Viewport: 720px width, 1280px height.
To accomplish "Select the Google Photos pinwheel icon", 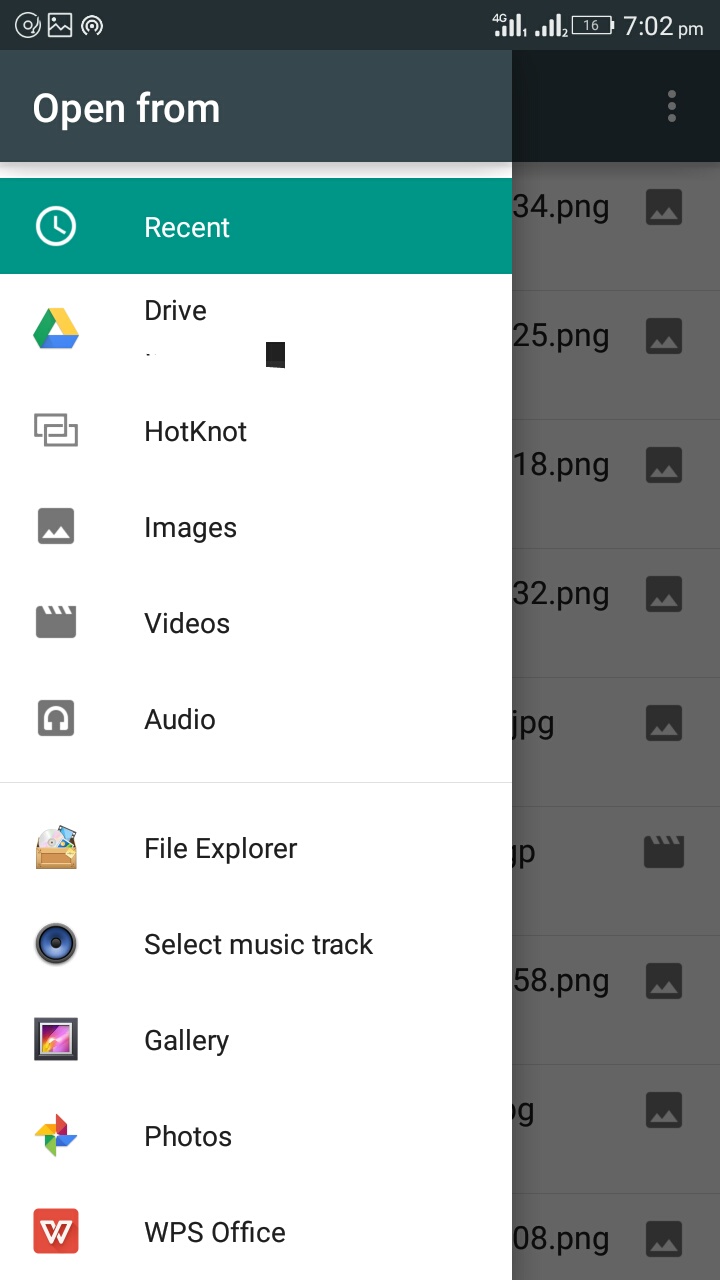I will (56, 1135).
